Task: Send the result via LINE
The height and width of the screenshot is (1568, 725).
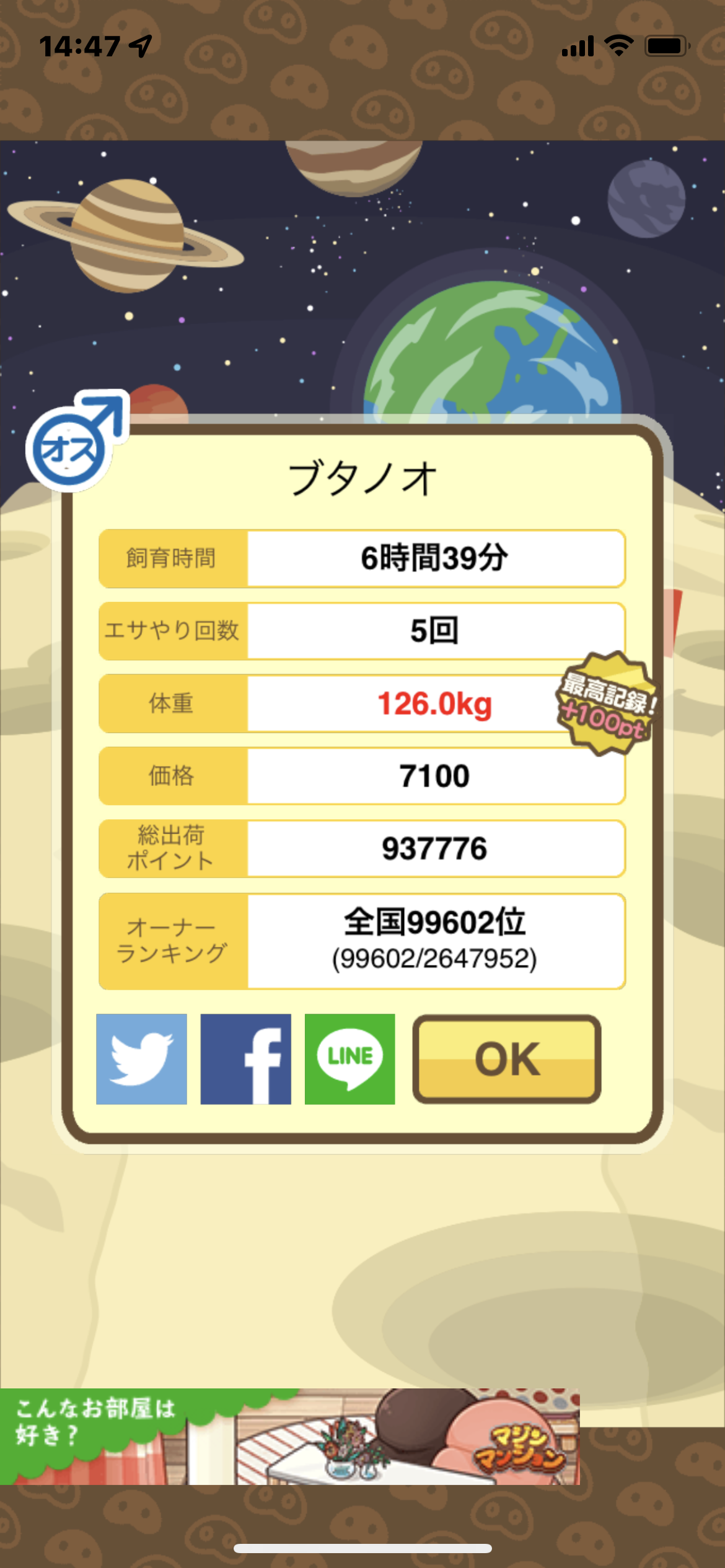Action: tap(349, 1059)
